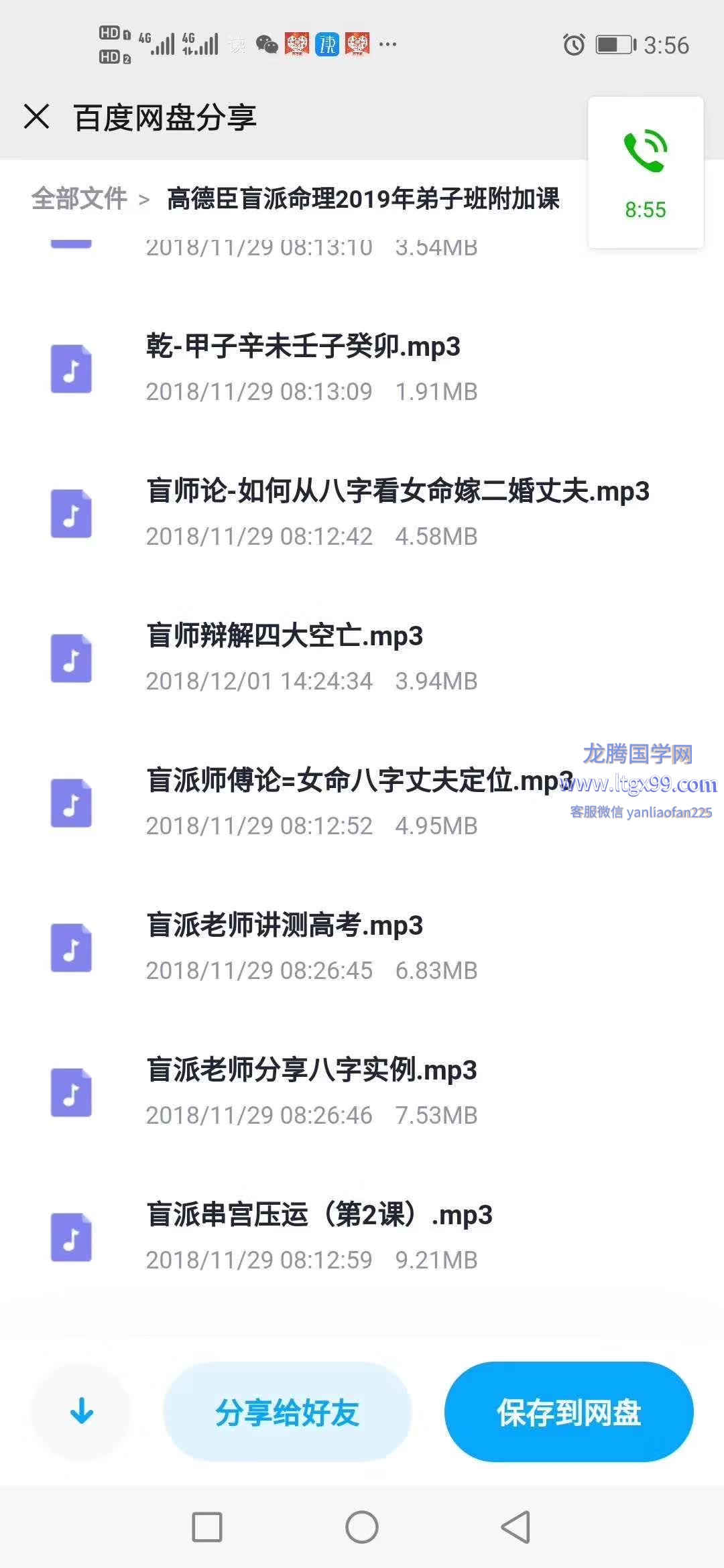Viewport: 724px width, 1568px height.
Task: Tap 分享给好友 button
Action: [287, 1412]
